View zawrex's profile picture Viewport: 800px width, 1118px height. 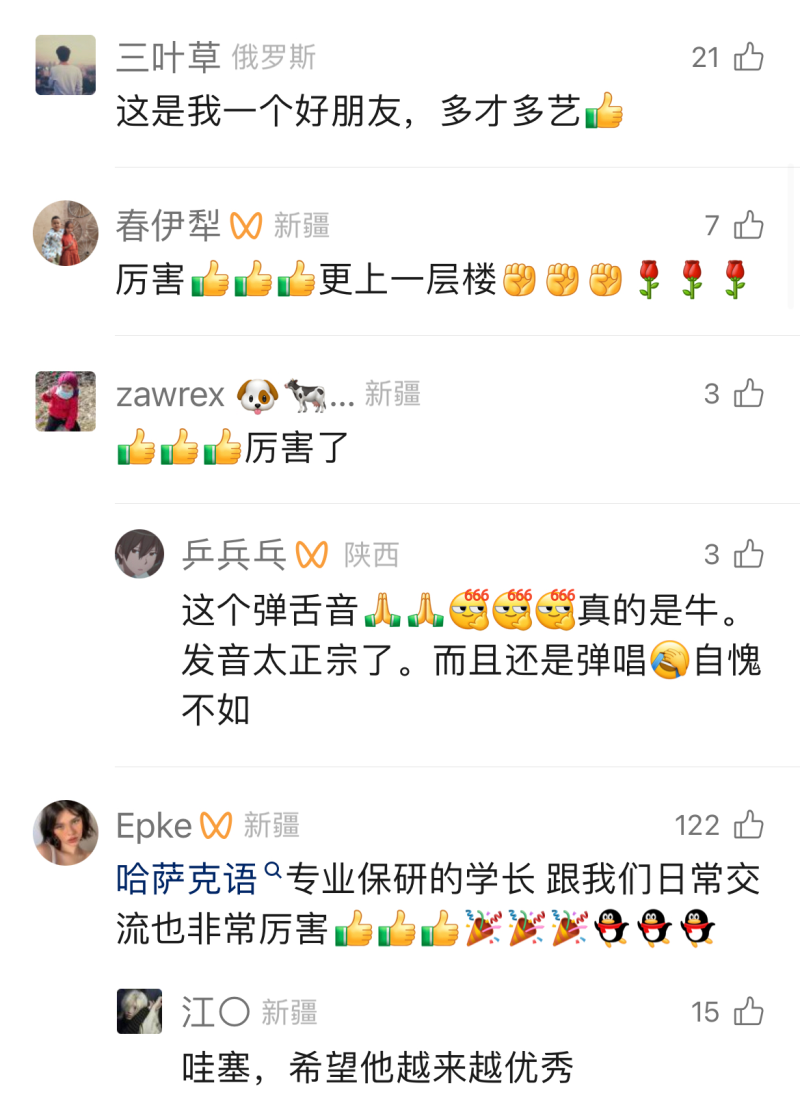coord(66,401)
